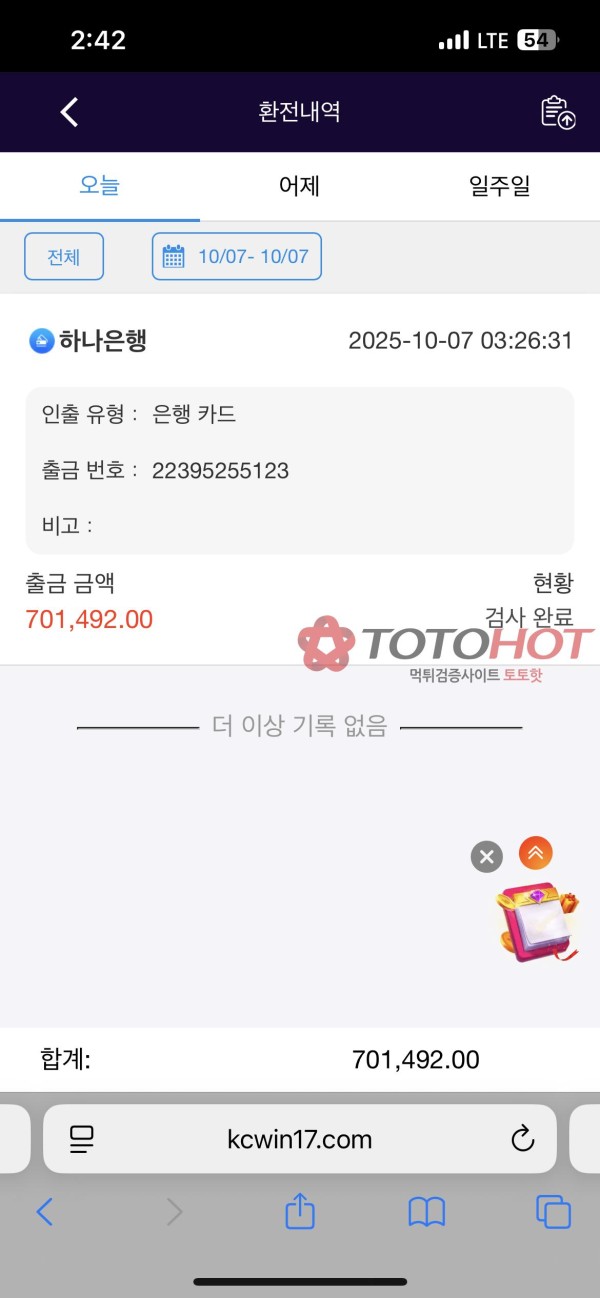Tap the orange up-arrow button
Screen dimensions: 600x1298
pyautogui.click(x=536, y=852)
